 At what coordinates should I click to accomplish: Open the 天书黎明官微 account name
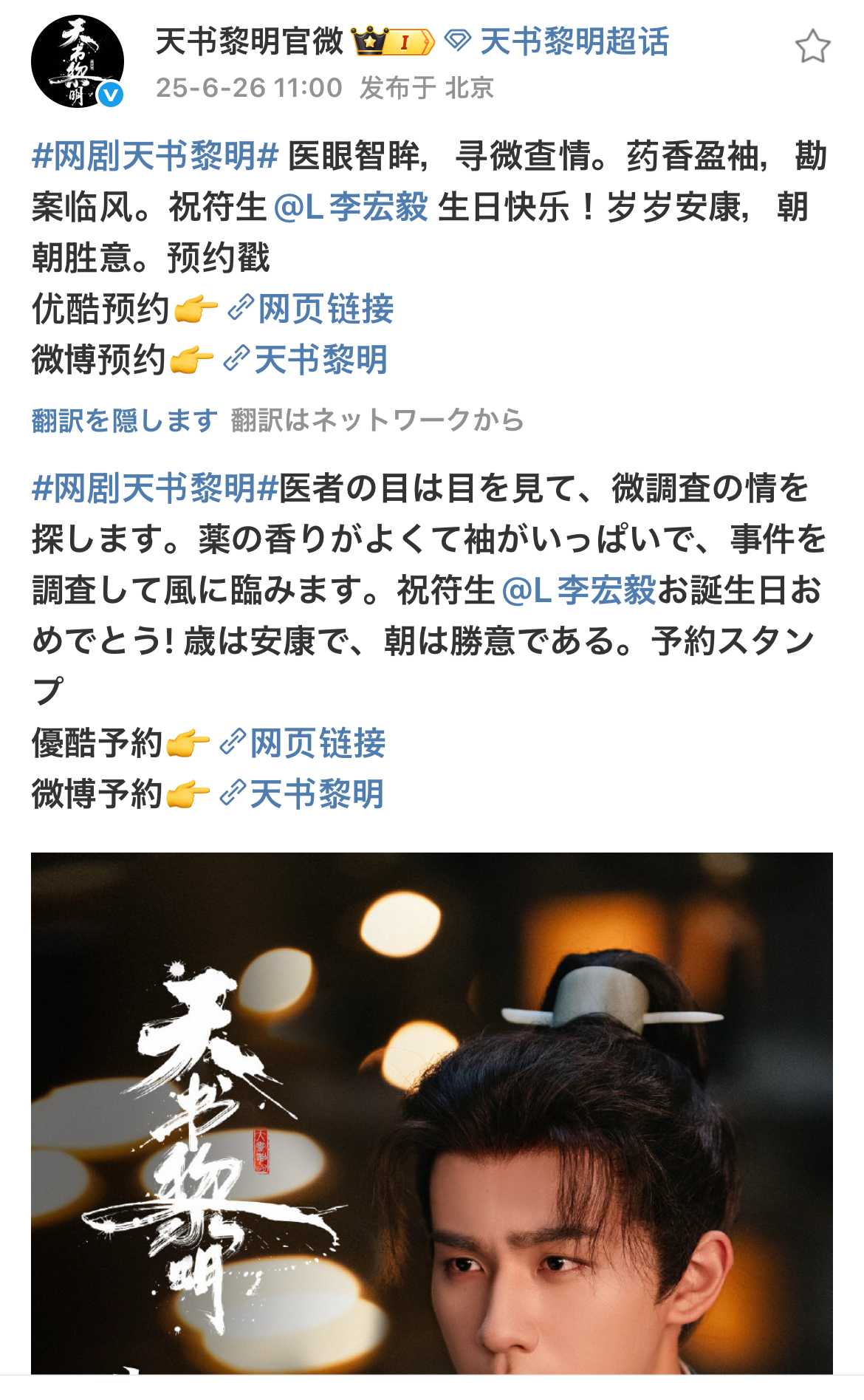point(250,41)
